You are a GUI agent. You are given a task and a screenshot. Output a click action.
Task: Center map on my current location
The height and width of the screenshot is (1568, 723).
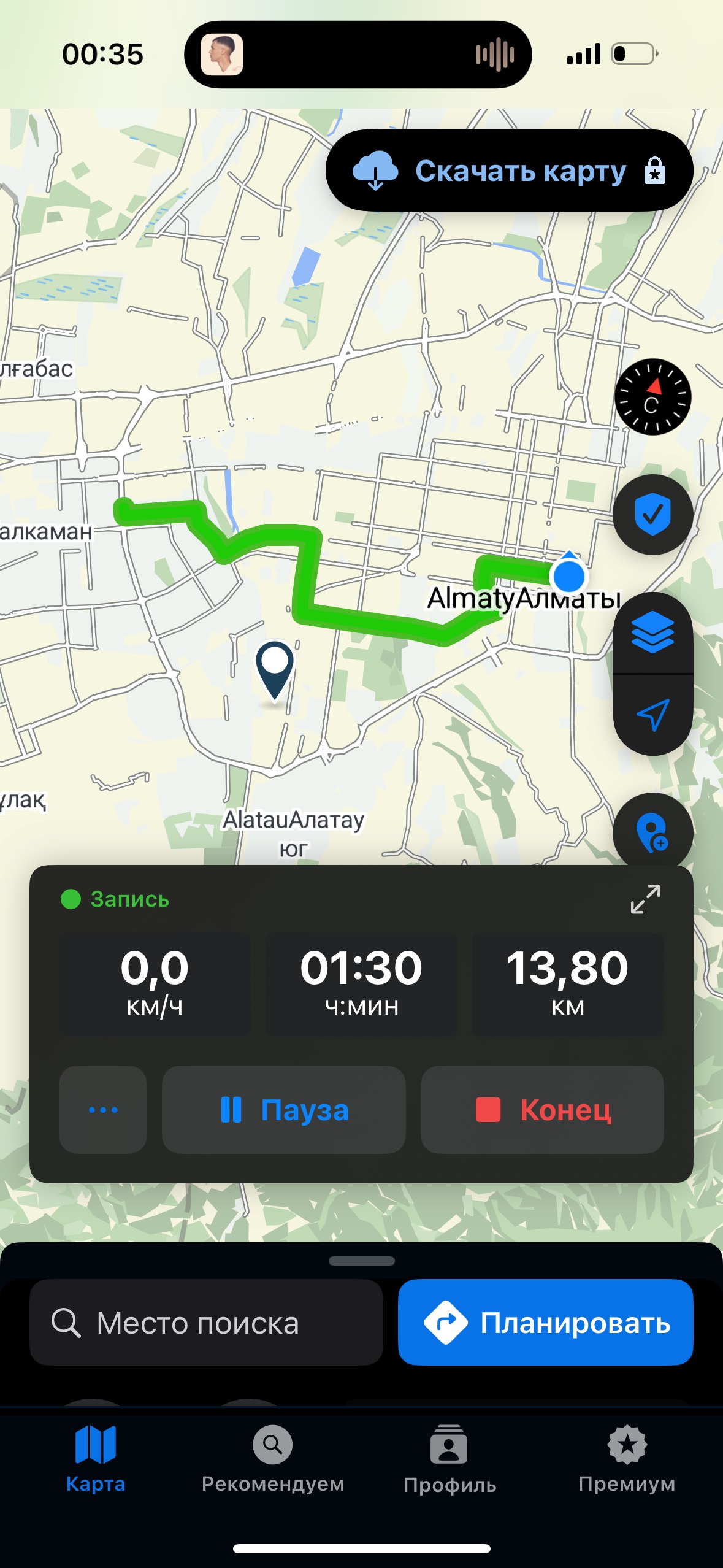(652, 715)
